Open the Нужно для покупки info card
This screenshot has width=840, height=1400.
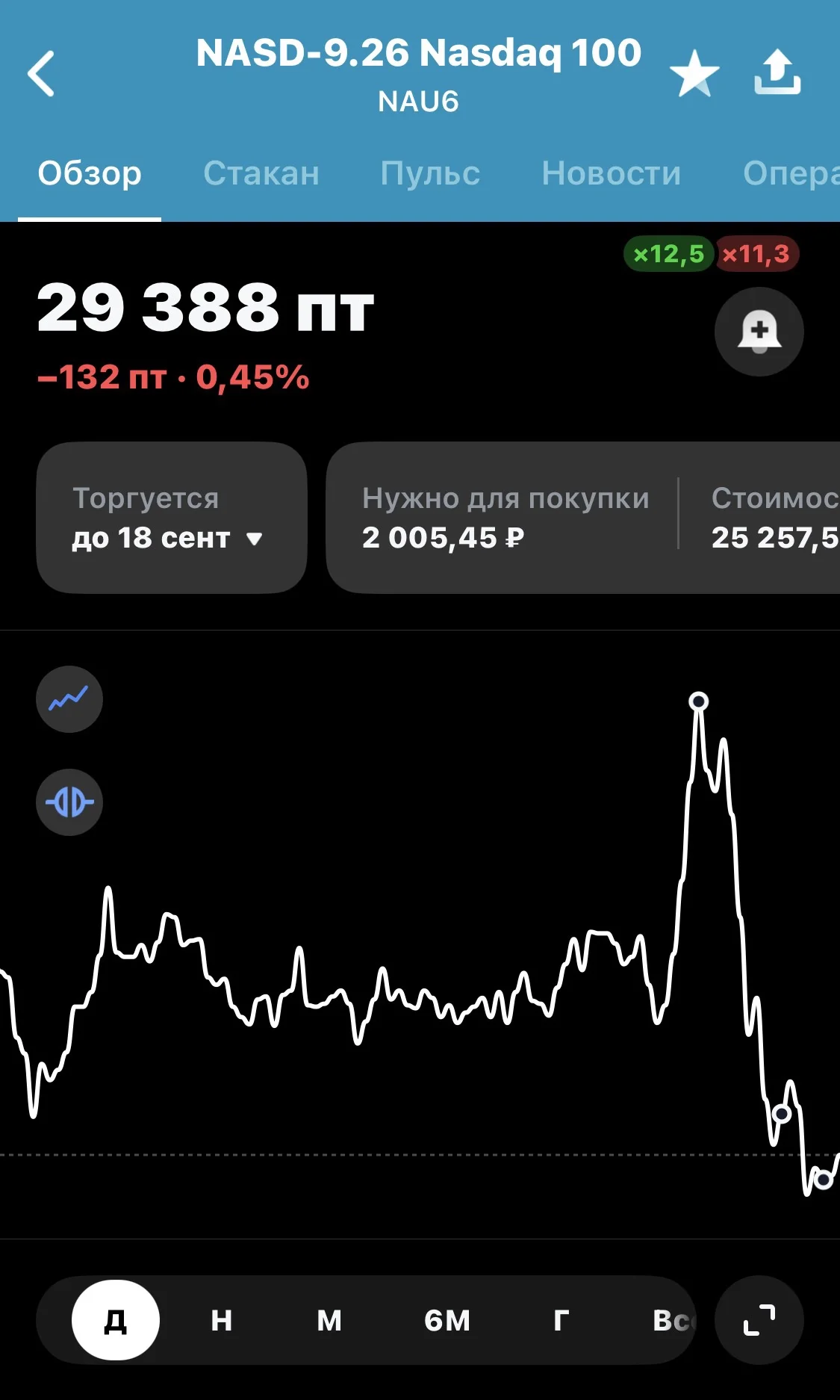(506, 518)
